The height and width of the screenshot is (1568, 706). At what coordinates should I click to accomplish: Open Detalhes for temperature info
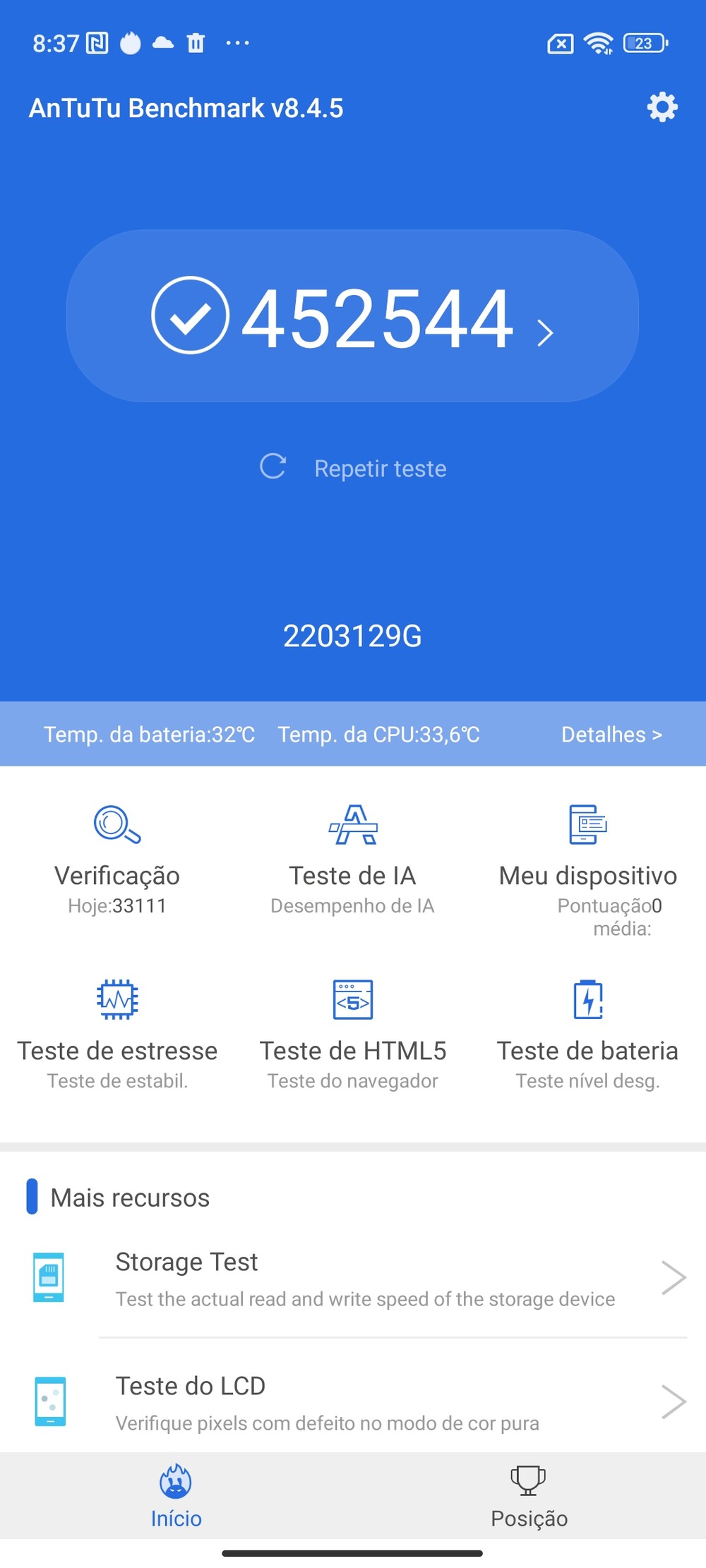611,735
